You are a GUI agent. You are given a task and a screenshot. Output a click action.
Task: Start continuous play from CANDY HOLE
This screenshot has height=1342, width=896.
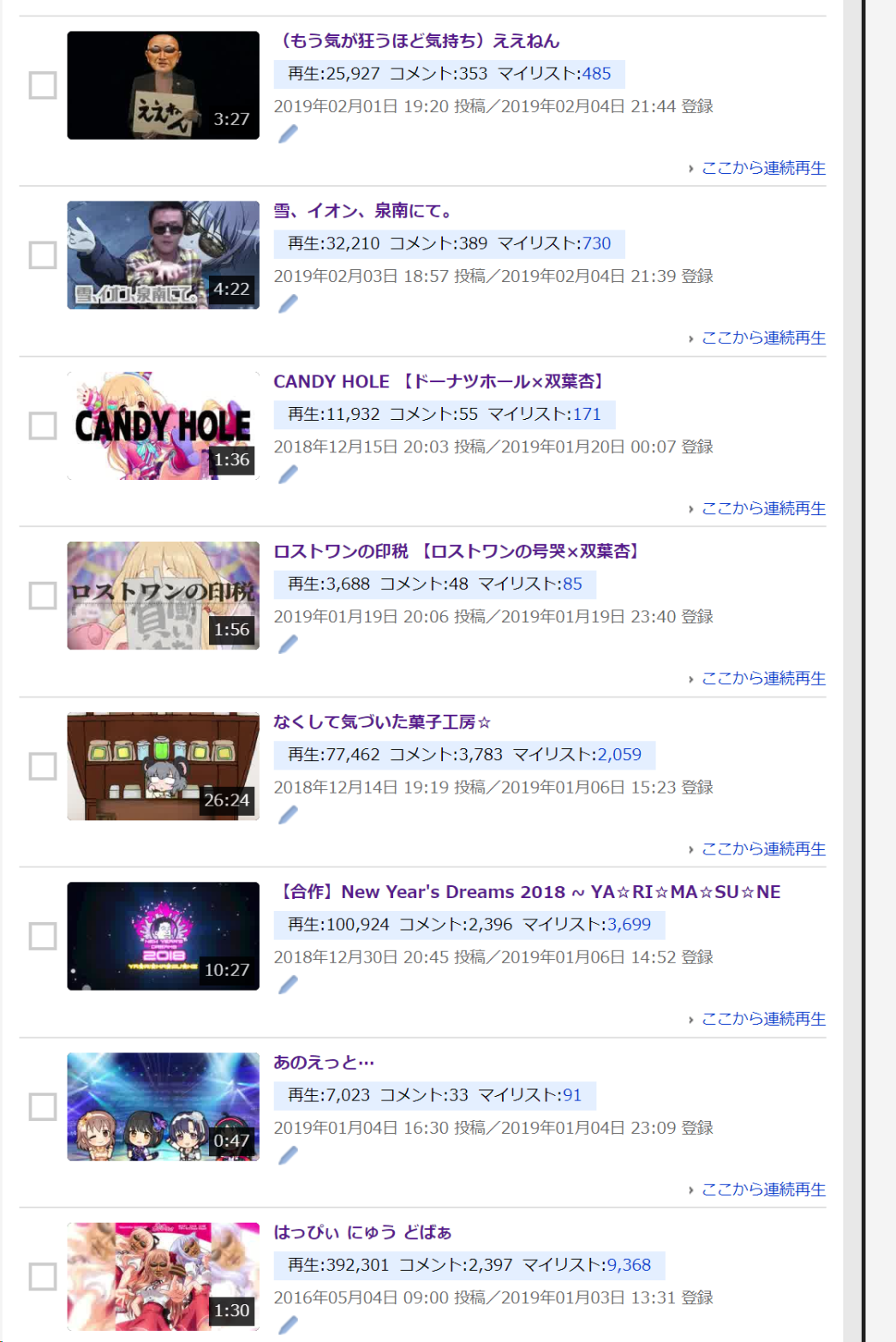click(x=762, y=508)
